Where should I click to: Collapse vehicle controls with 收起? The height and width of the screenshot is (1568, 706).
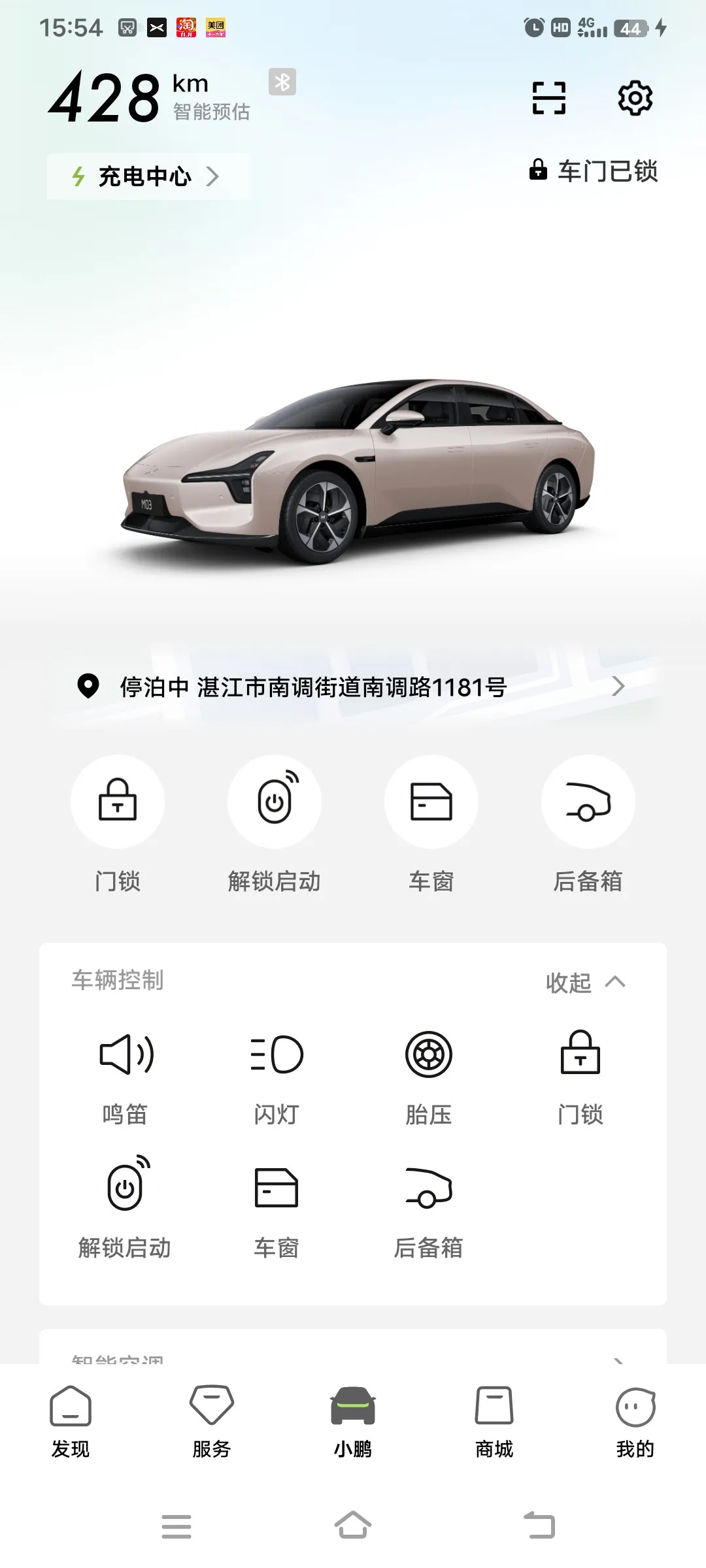(x=585, y=982)
